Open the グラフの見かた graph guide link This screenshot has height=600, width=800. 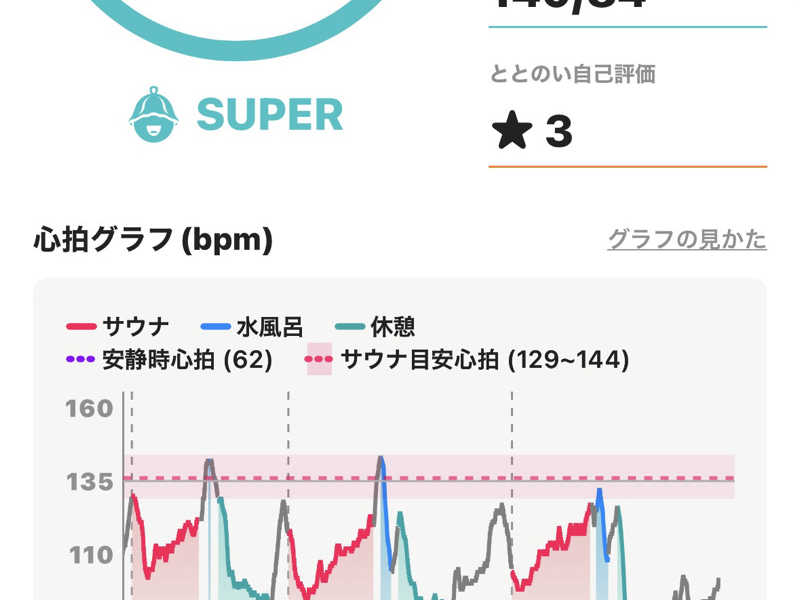coord(687,240)
